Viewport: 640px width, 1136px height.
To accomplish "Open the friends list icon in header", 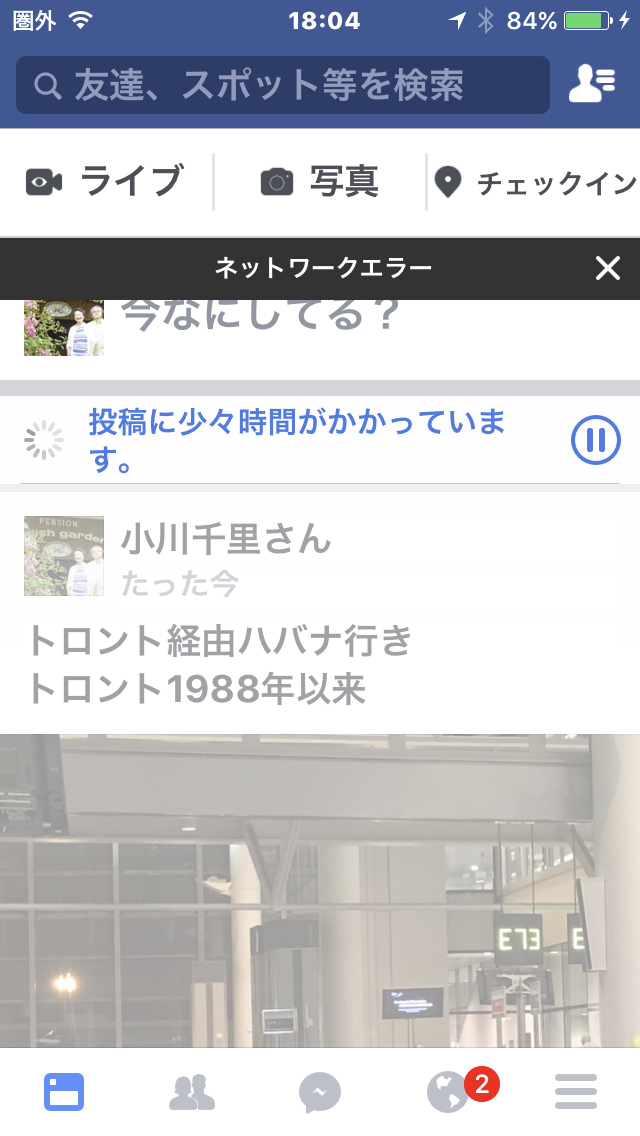I will pyautogui.click(x=591, y=84).
